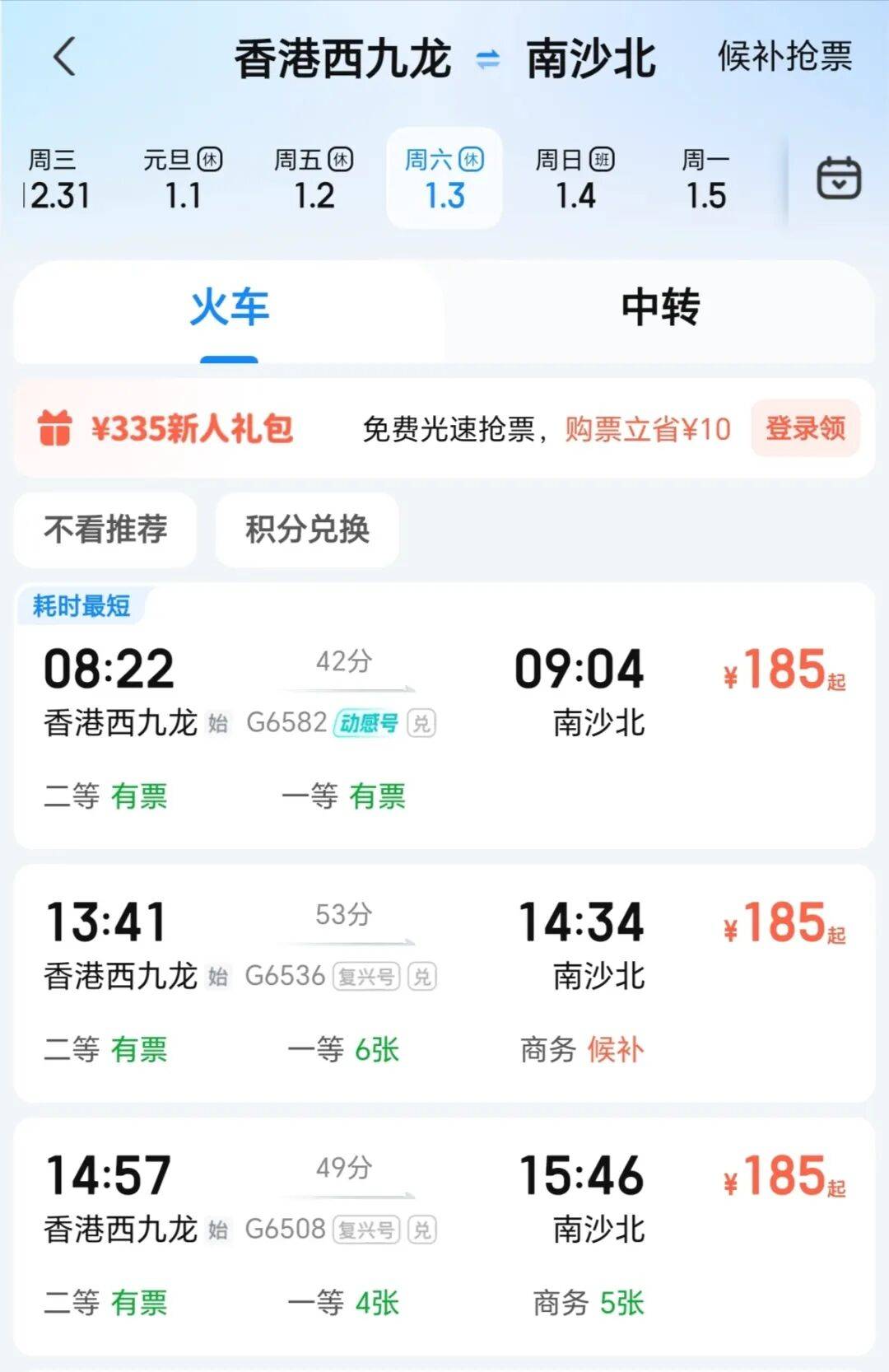Viewport: 889px width, 1372px height.
Task: Swap departure and arrival stations
Action: 488,59
